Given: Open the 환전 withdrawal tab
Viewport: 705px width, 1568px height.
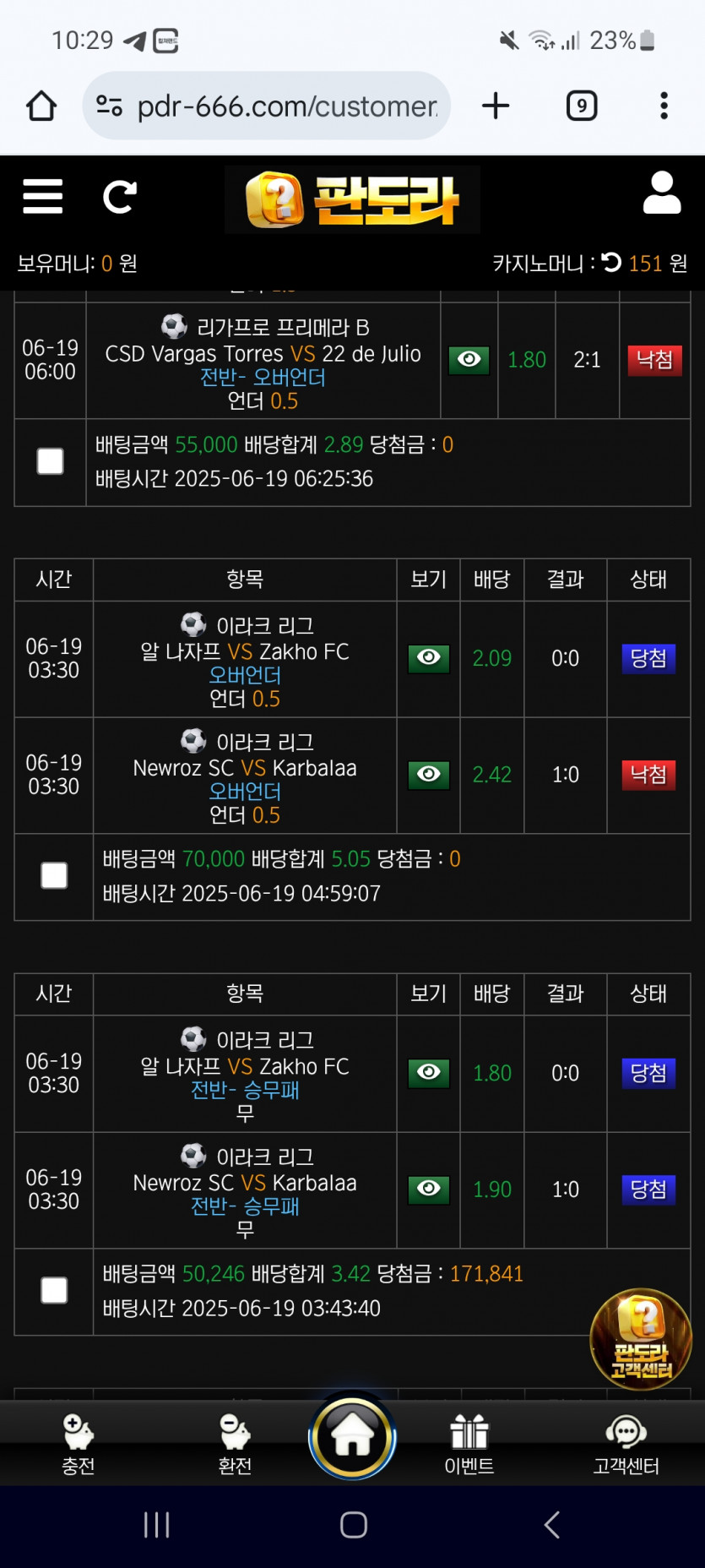Looking at the screenshot, I should pos(235,1445).
